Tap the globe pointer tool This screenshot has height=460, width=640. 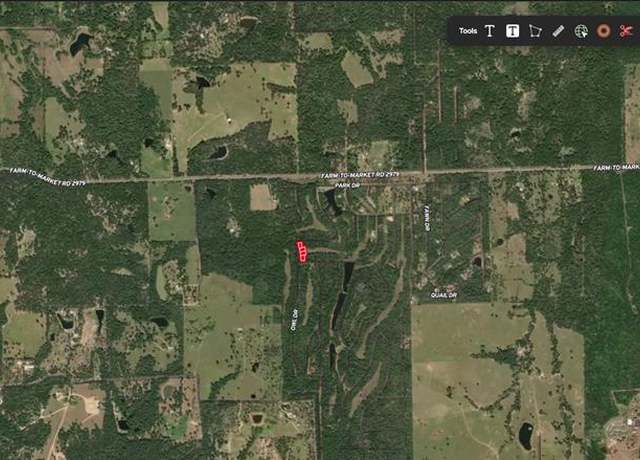click(x=581, y=31)
